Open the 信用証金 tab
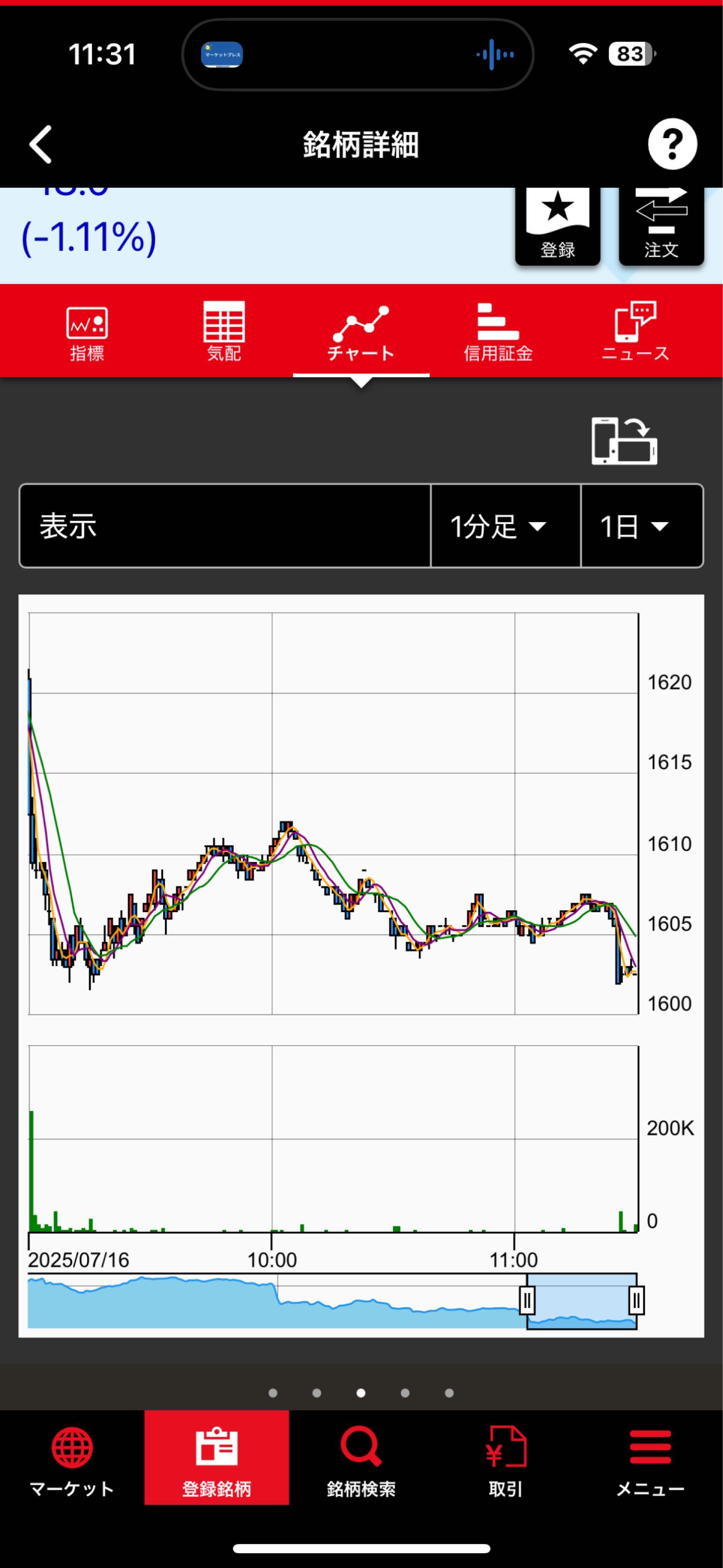The height and width of the screenshot is (1568, 723). point(498,332)
